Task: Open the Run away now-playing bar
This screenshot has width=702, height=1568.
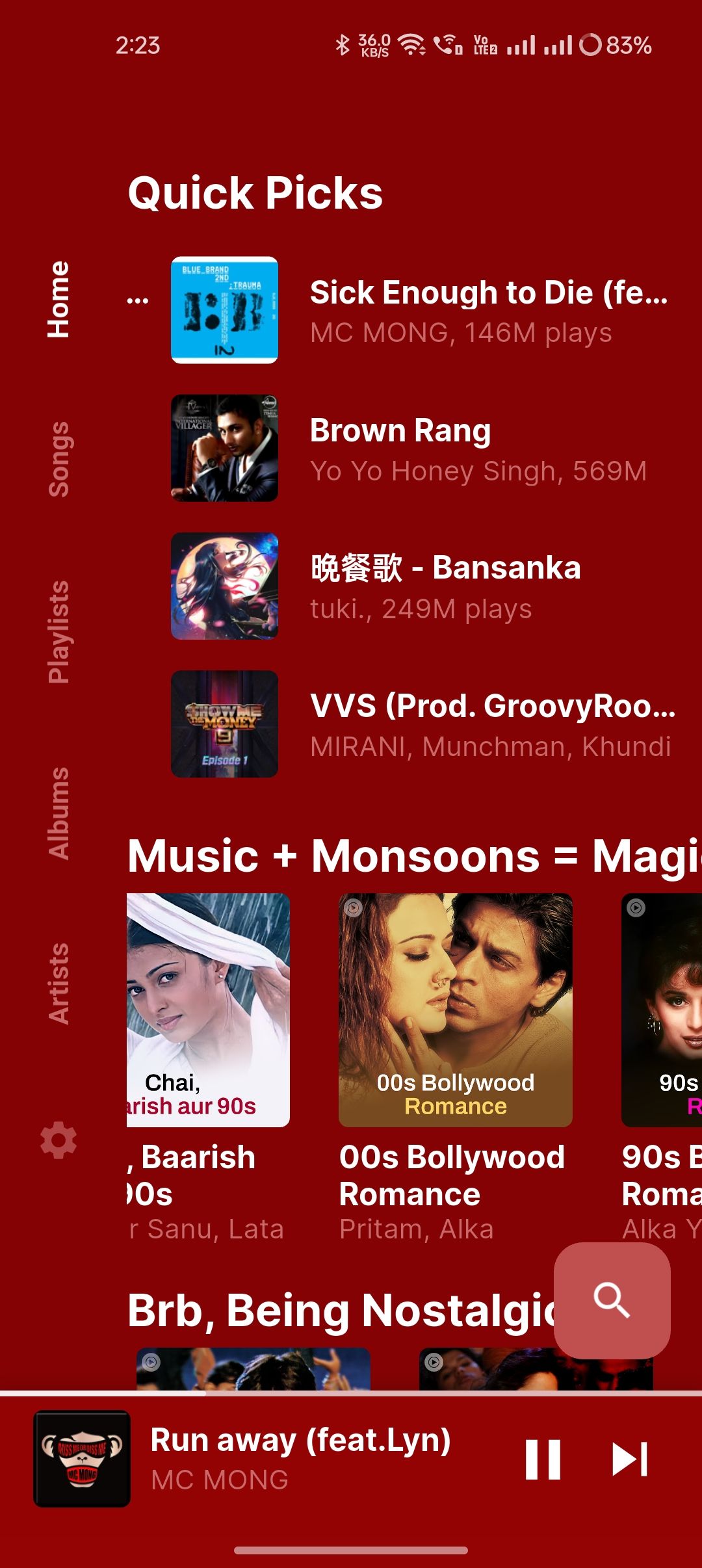Action: tap(299, 1459)
